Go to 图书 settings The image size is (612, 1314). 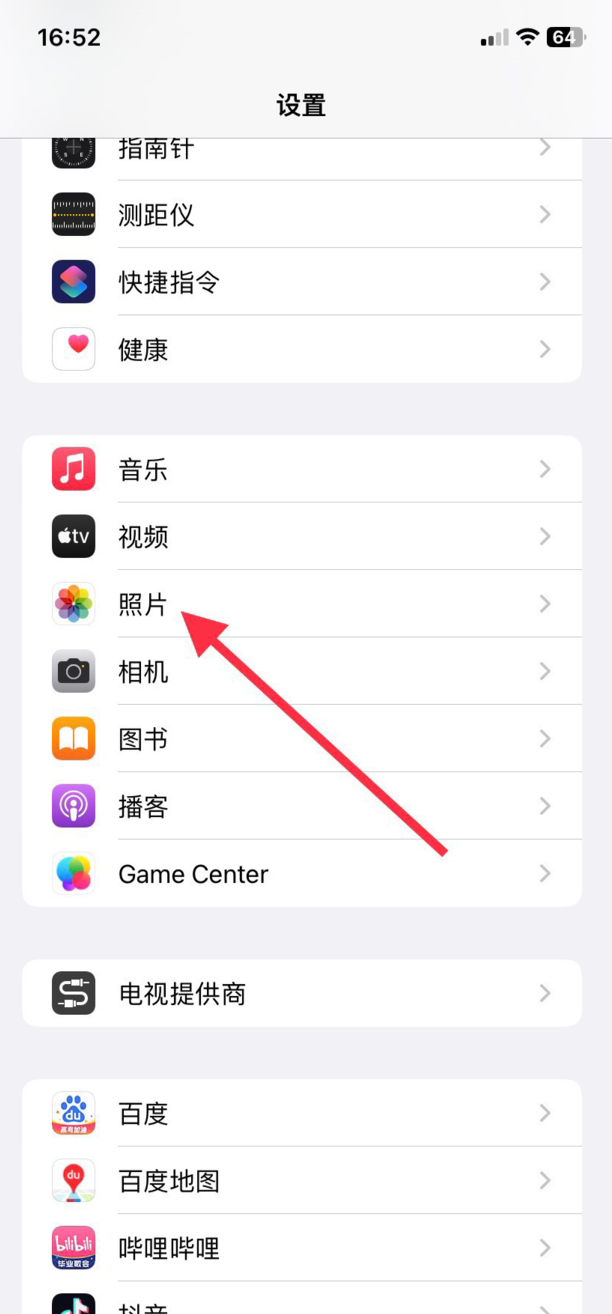click(x=300, y=739)
